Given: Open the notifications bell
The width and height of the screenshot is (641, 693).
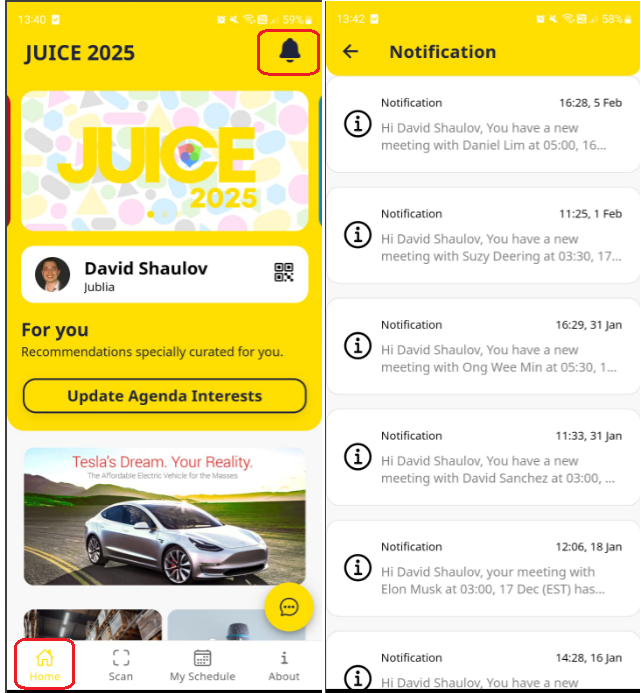Looking at the screenshot, I should pyautogui.click(x=290, y=51).
